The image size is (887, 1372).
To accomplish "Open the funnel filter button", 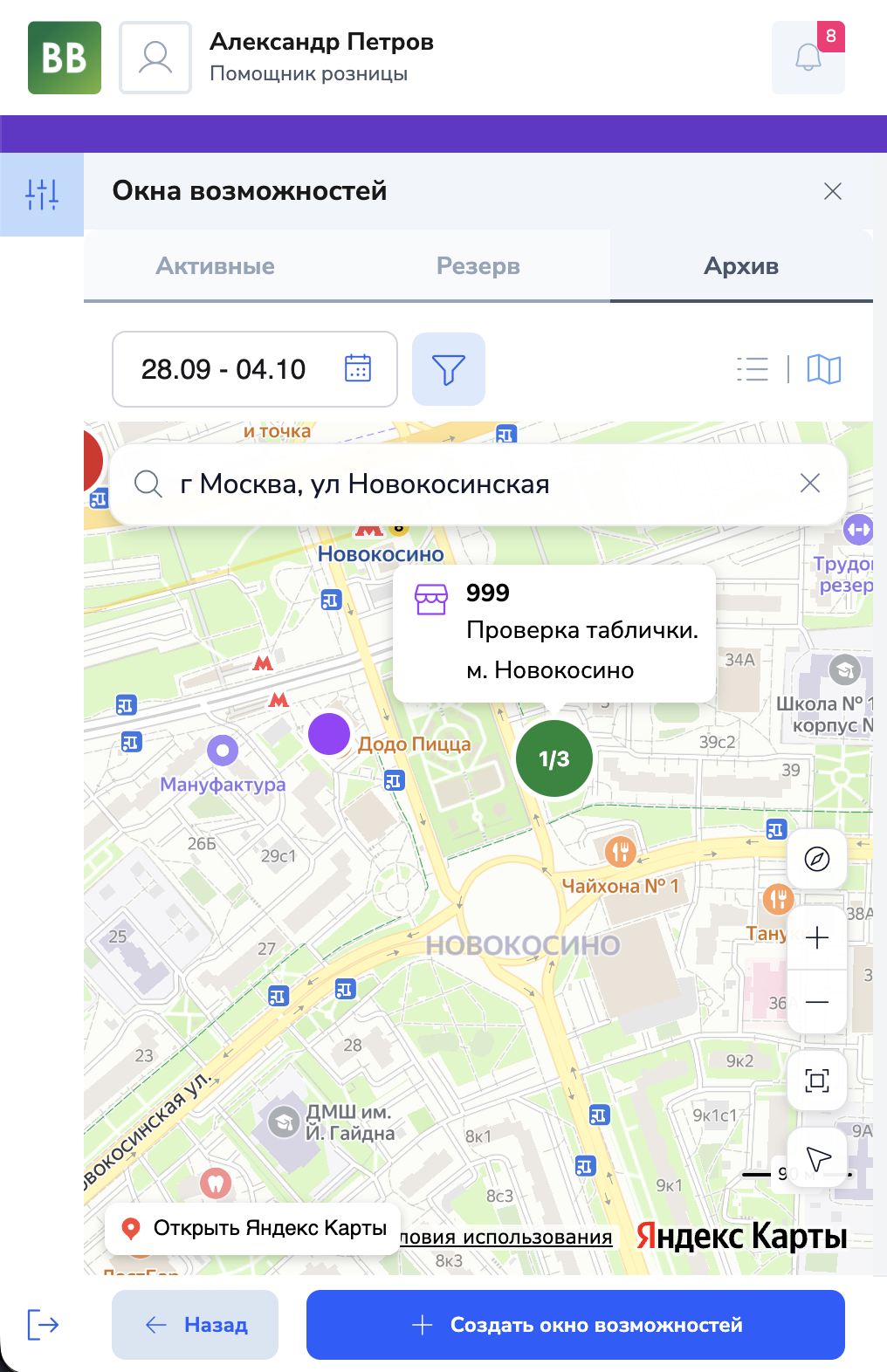I will (449, 369).
